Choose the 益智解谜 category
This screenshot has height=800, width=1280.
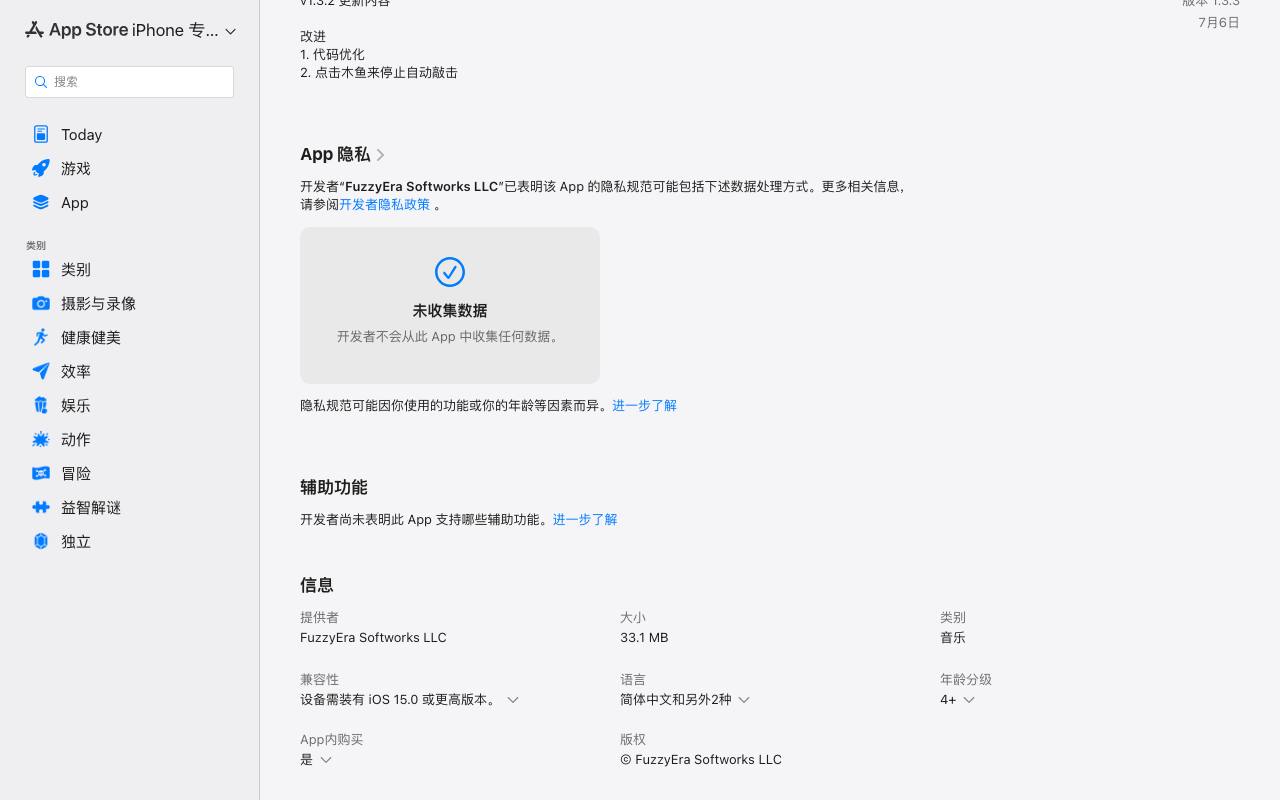tap(129, 508)
